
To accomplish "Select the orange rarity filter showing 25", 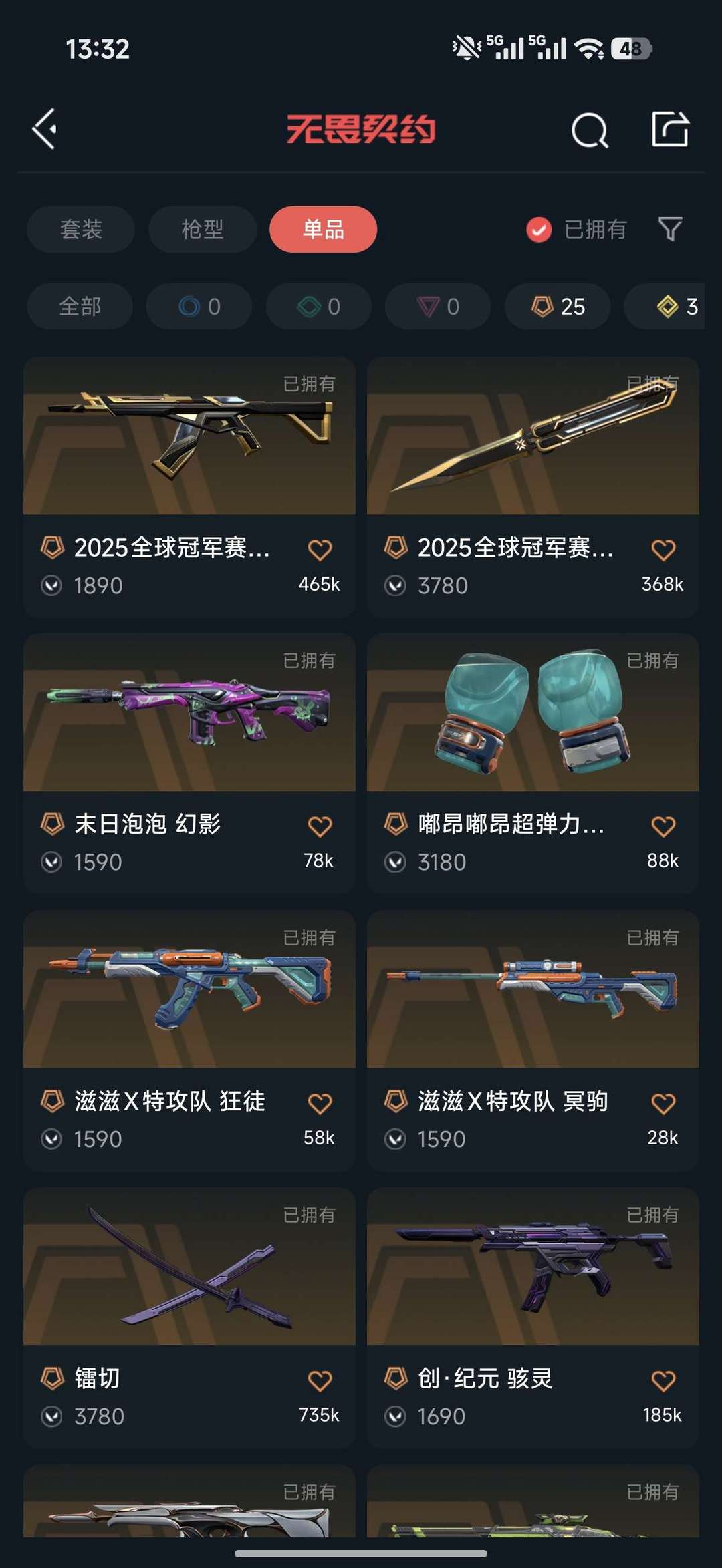I will [x=556, y=307].
